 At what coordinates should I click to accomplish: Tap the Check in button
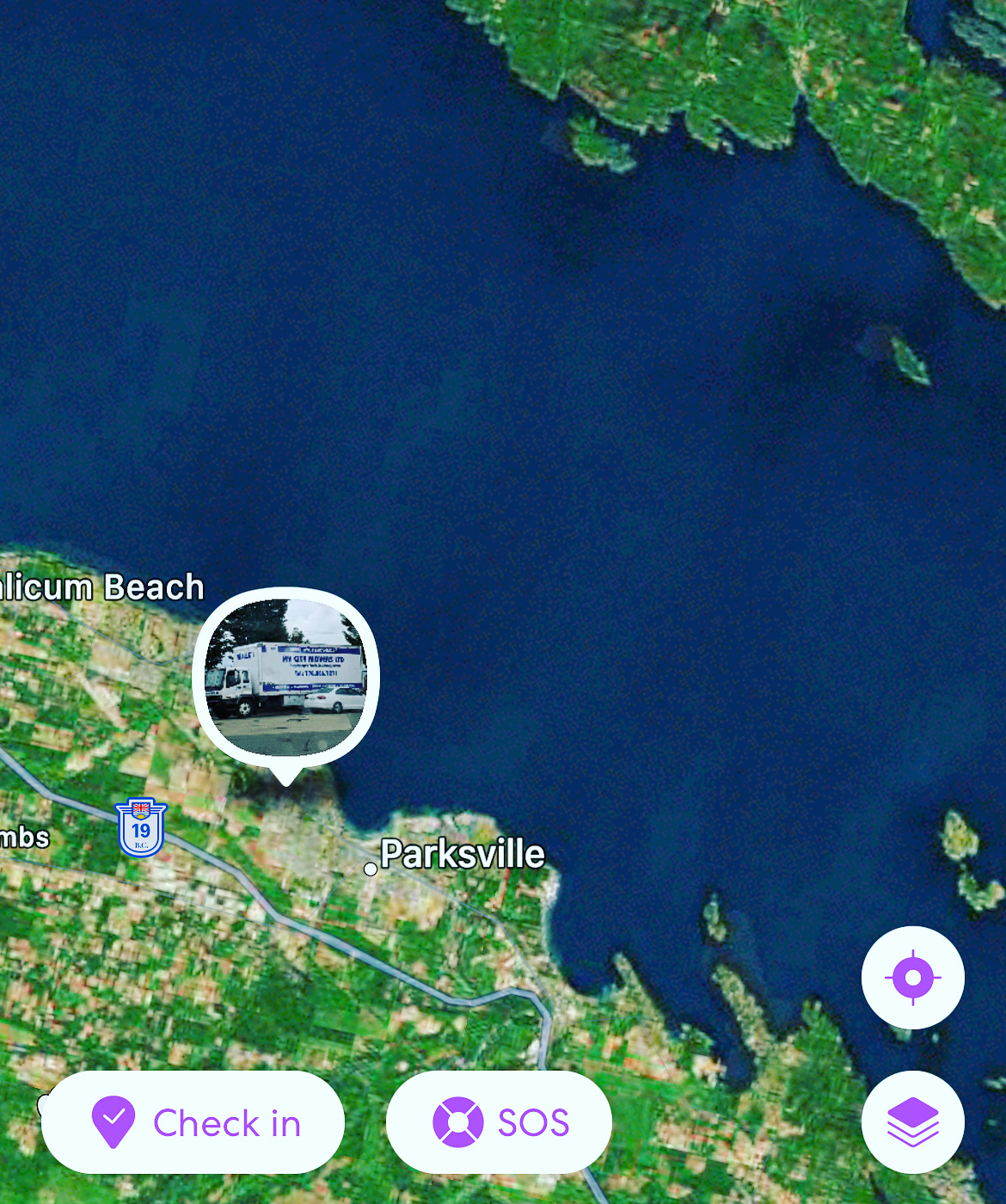(x=193, y=1122)
